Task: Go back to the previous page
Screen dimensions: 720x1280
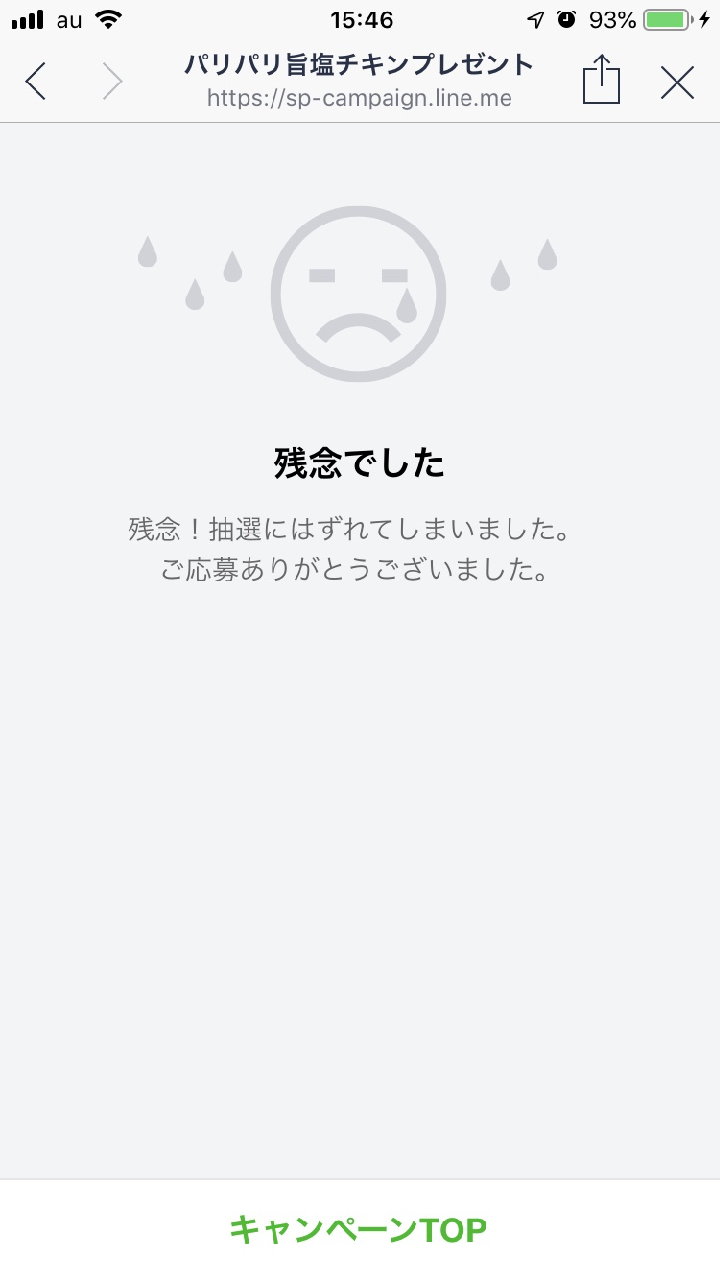Action: coord(36,81)
